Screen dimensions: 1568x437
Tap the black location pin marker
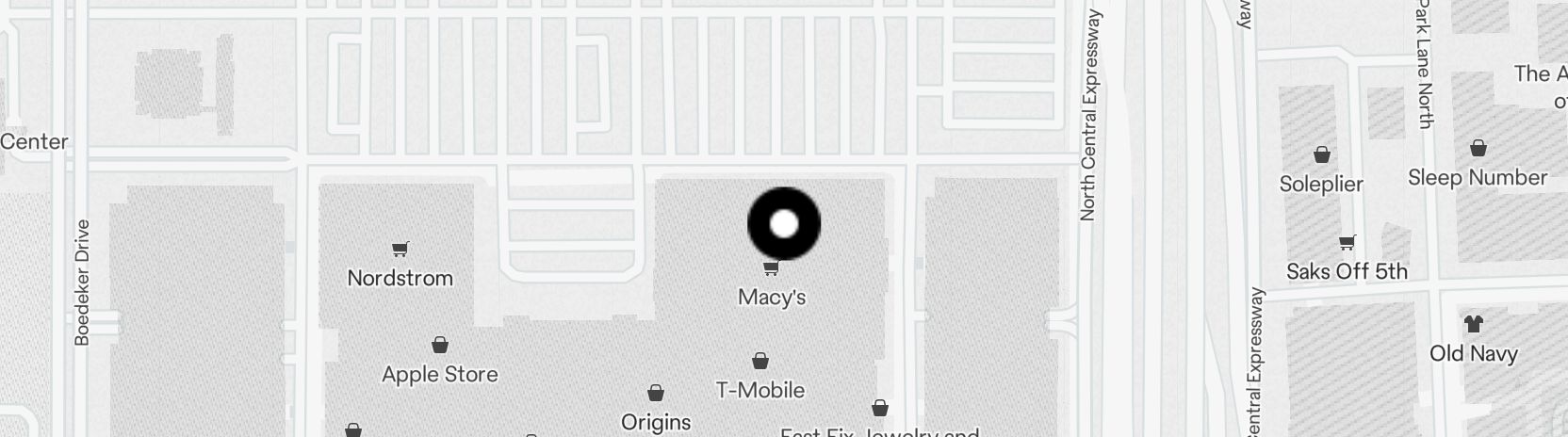click(784, 224)
